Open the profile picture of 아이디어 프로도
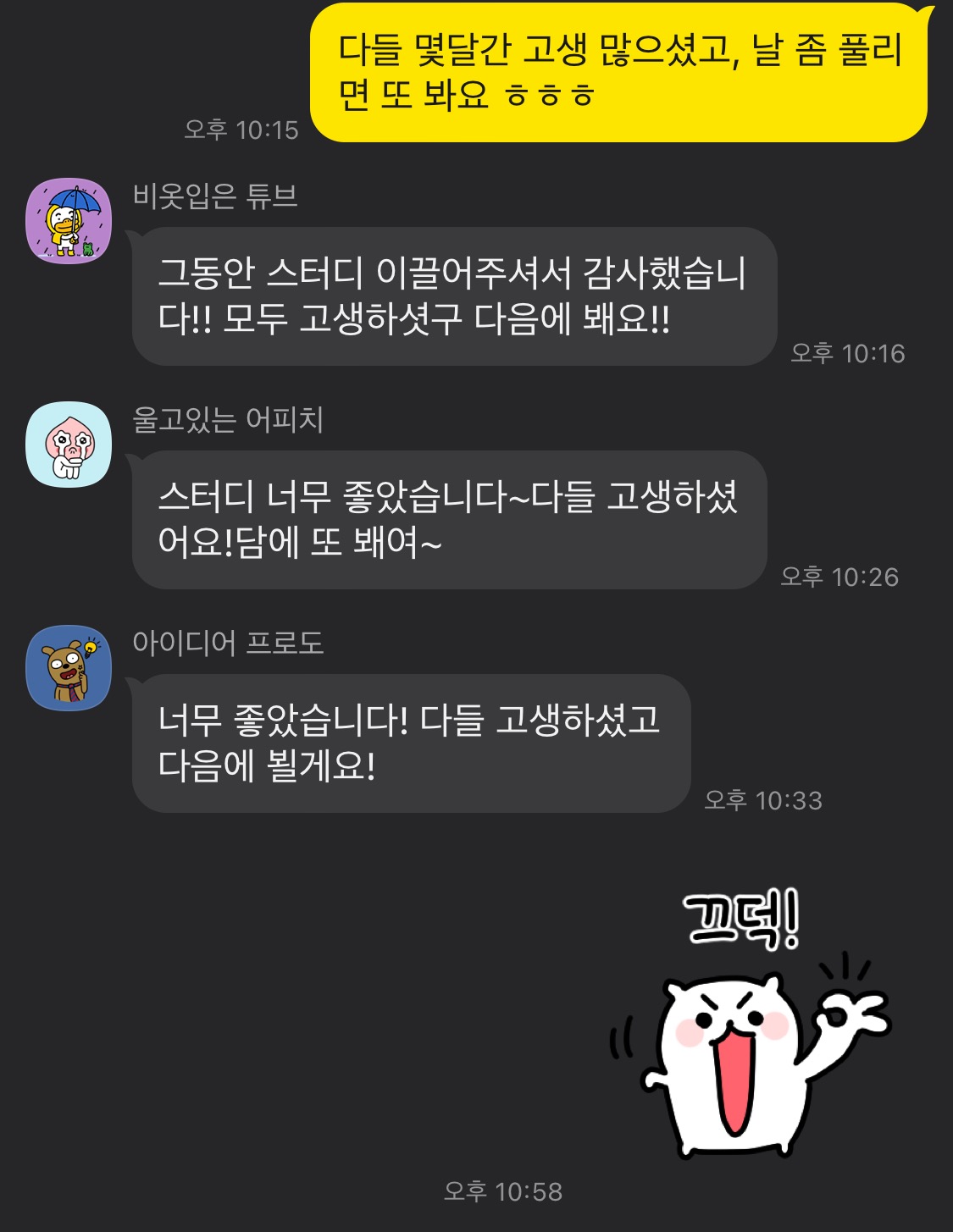The width and height of the screenshot is (953, 1232). tap(69, 668)
